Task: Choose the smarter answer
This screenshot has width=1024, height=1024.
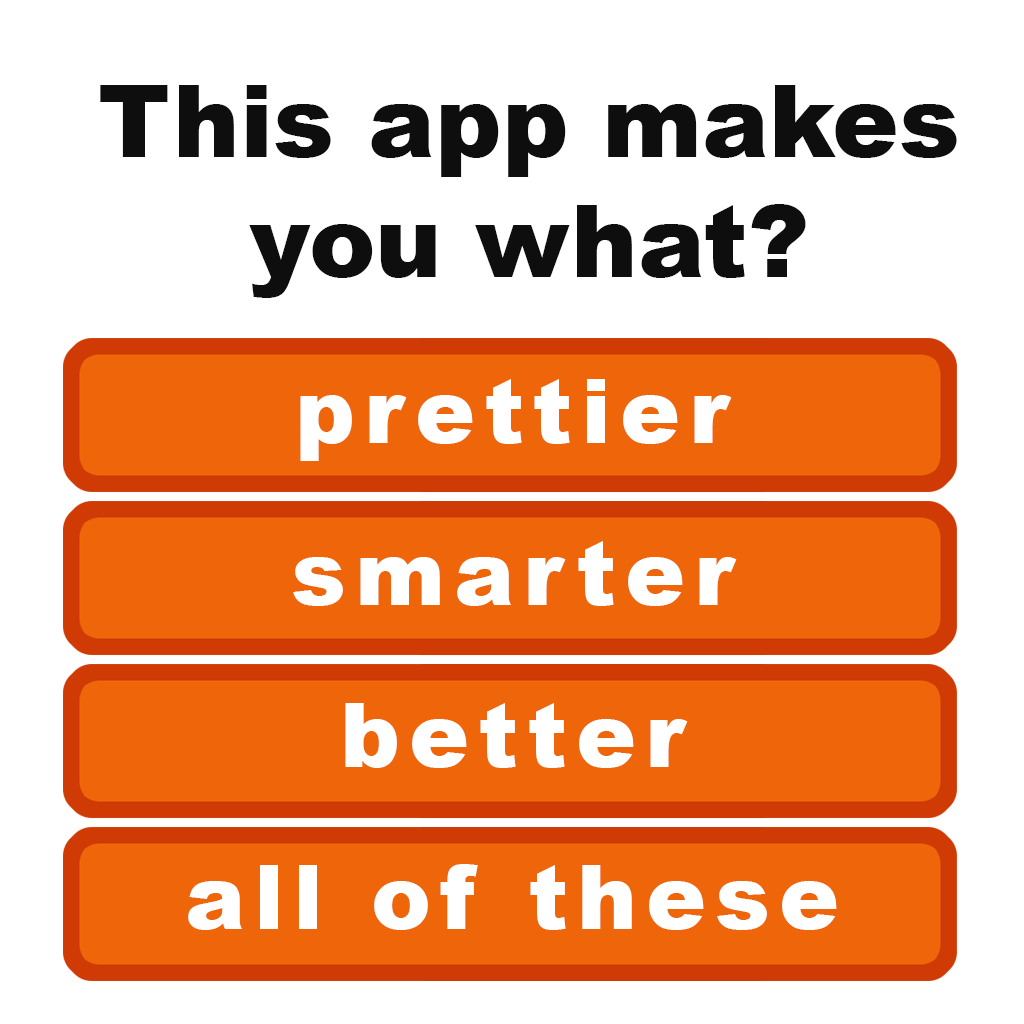Action: pyautogui.click(x=510, y=578)
